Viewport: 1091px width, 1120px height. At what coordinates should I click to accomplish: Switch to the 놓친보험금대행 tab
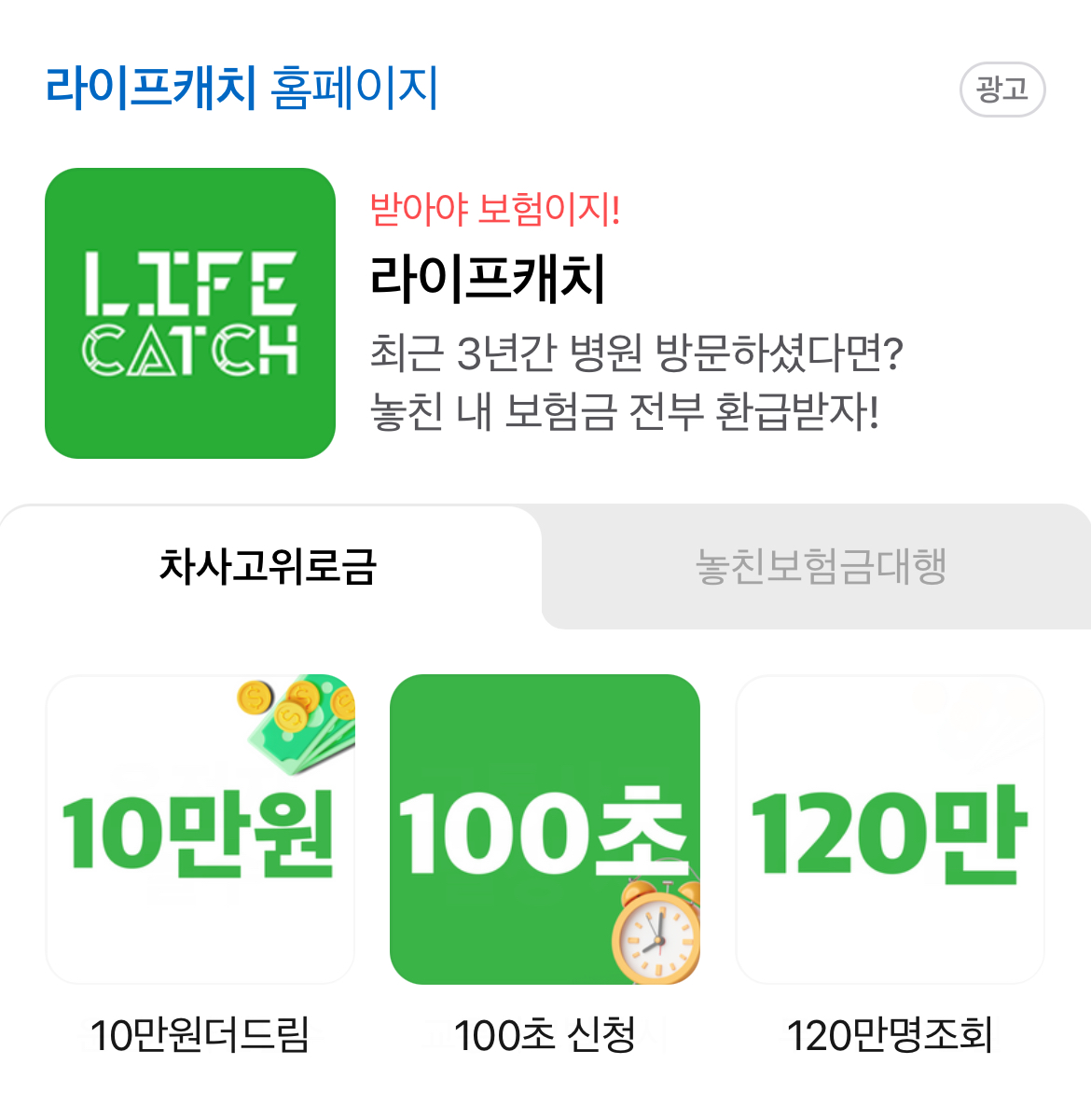[x=821, y=566]
